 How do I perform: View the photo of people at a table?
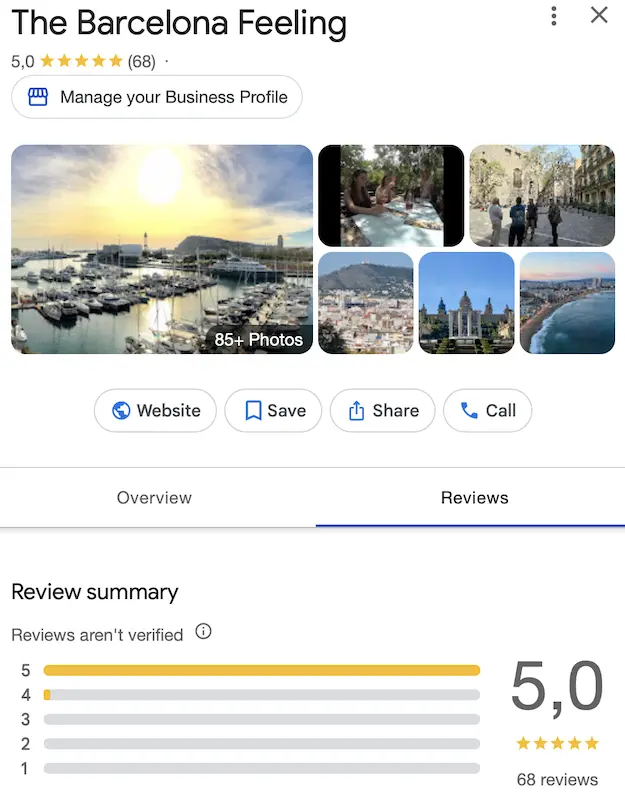coord(391,195)
